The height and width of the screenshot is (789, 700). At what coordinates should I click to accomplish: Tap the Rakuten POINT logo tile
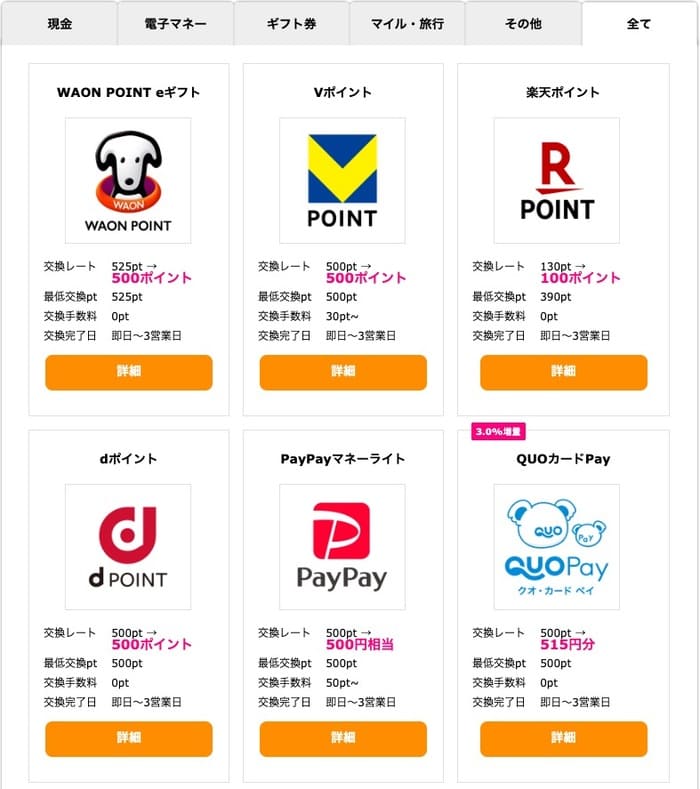556,181
